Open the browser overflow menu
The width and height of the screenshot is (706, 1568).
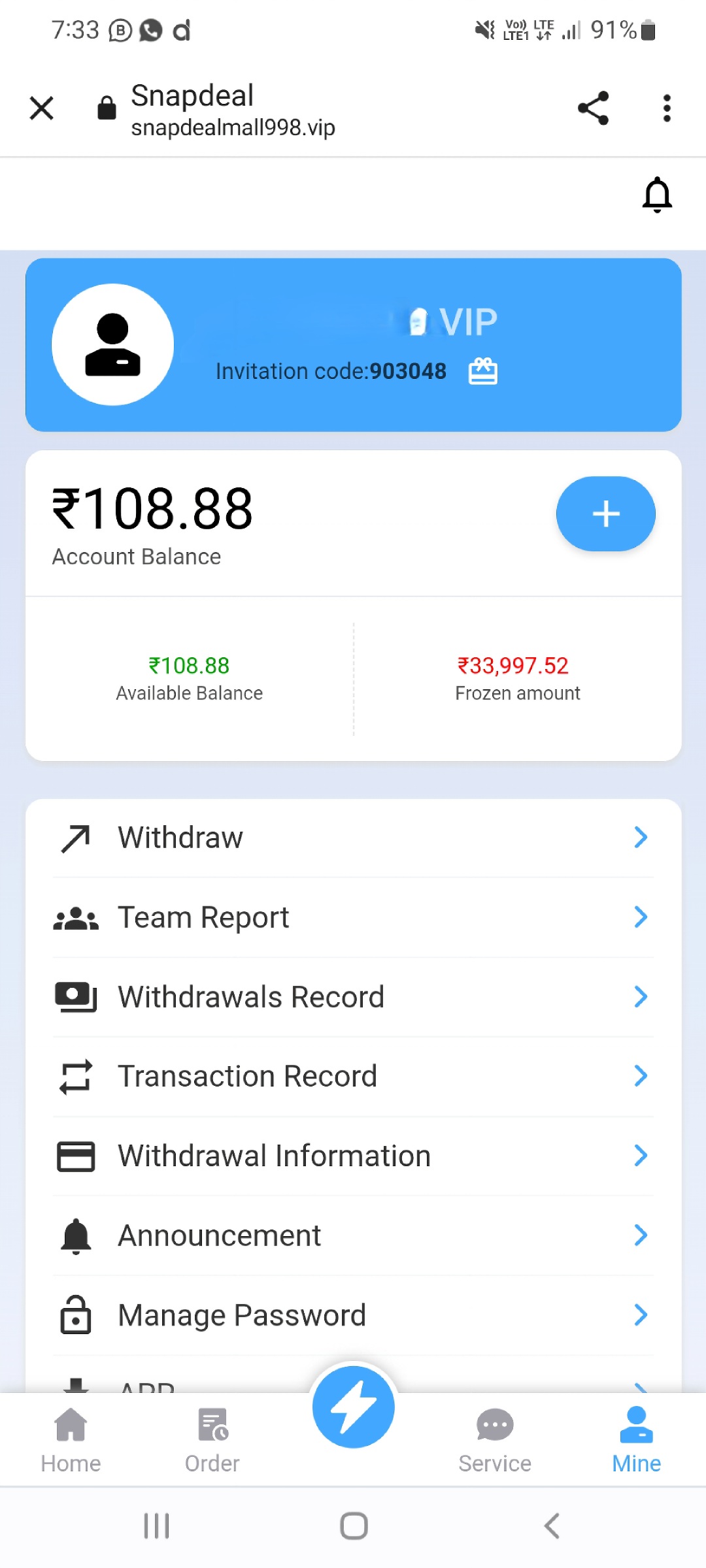tap(666, 108)
